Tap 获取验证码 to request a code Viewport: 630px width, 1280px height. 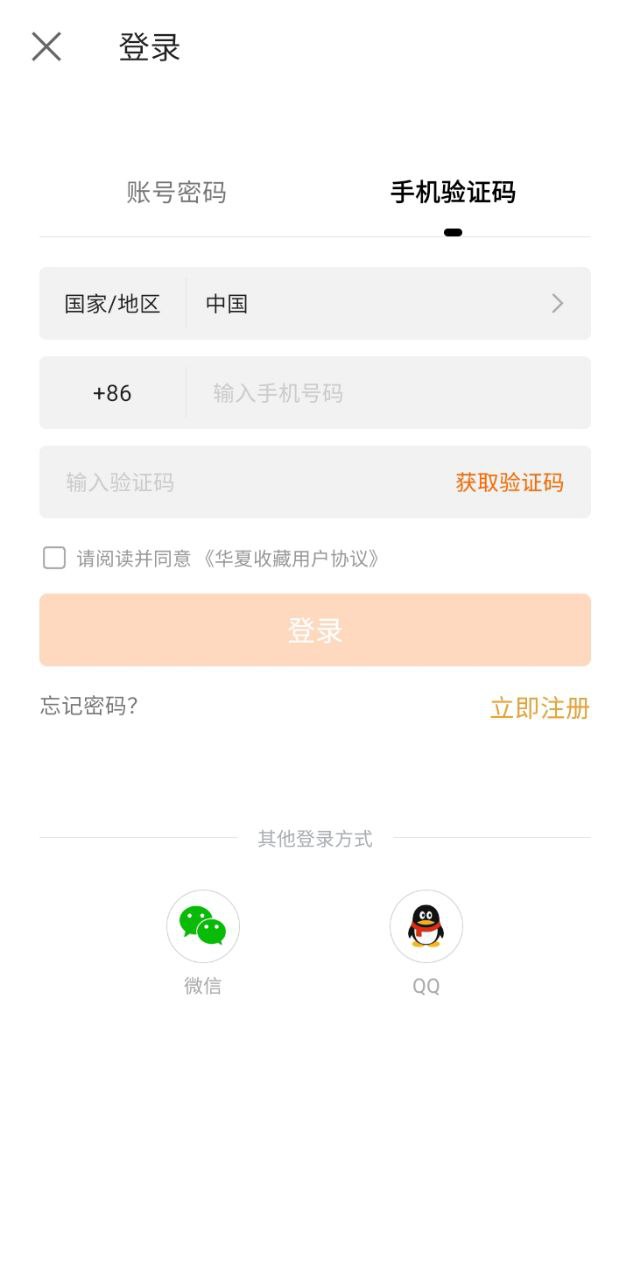click(x=510, y=482)
